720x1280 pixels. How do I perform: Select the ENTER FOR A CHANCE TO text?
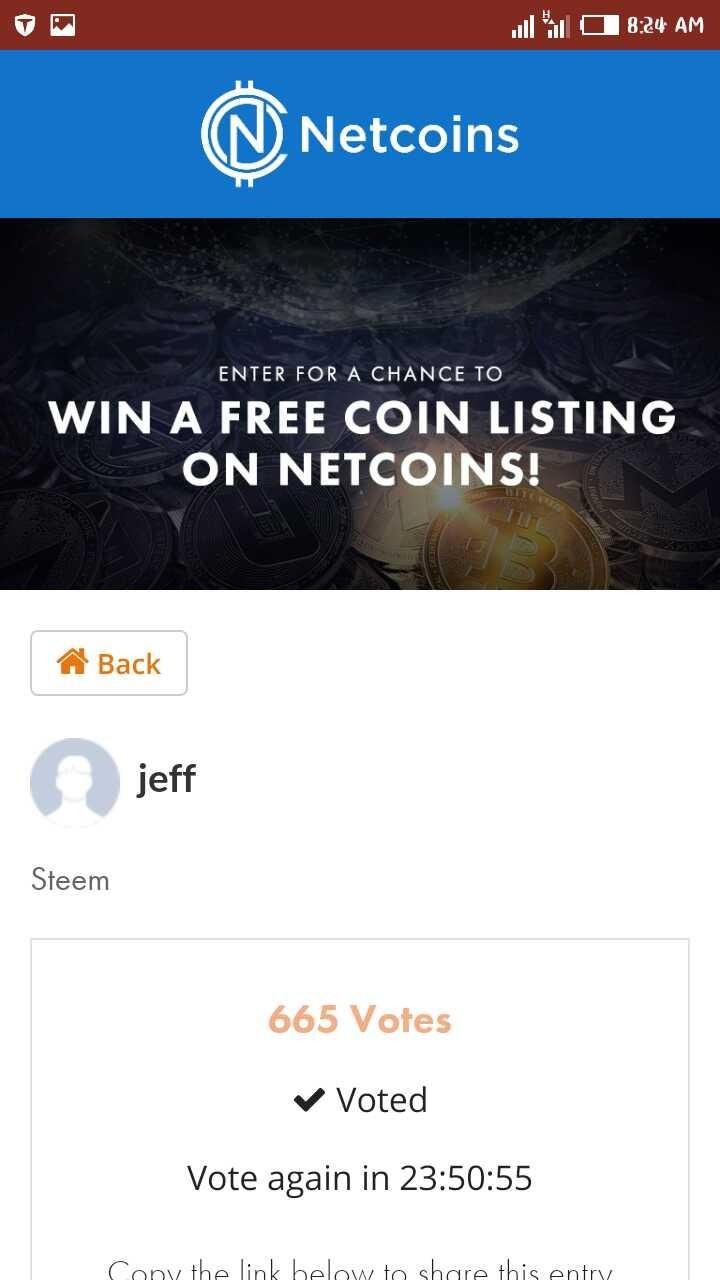[360, 373]
